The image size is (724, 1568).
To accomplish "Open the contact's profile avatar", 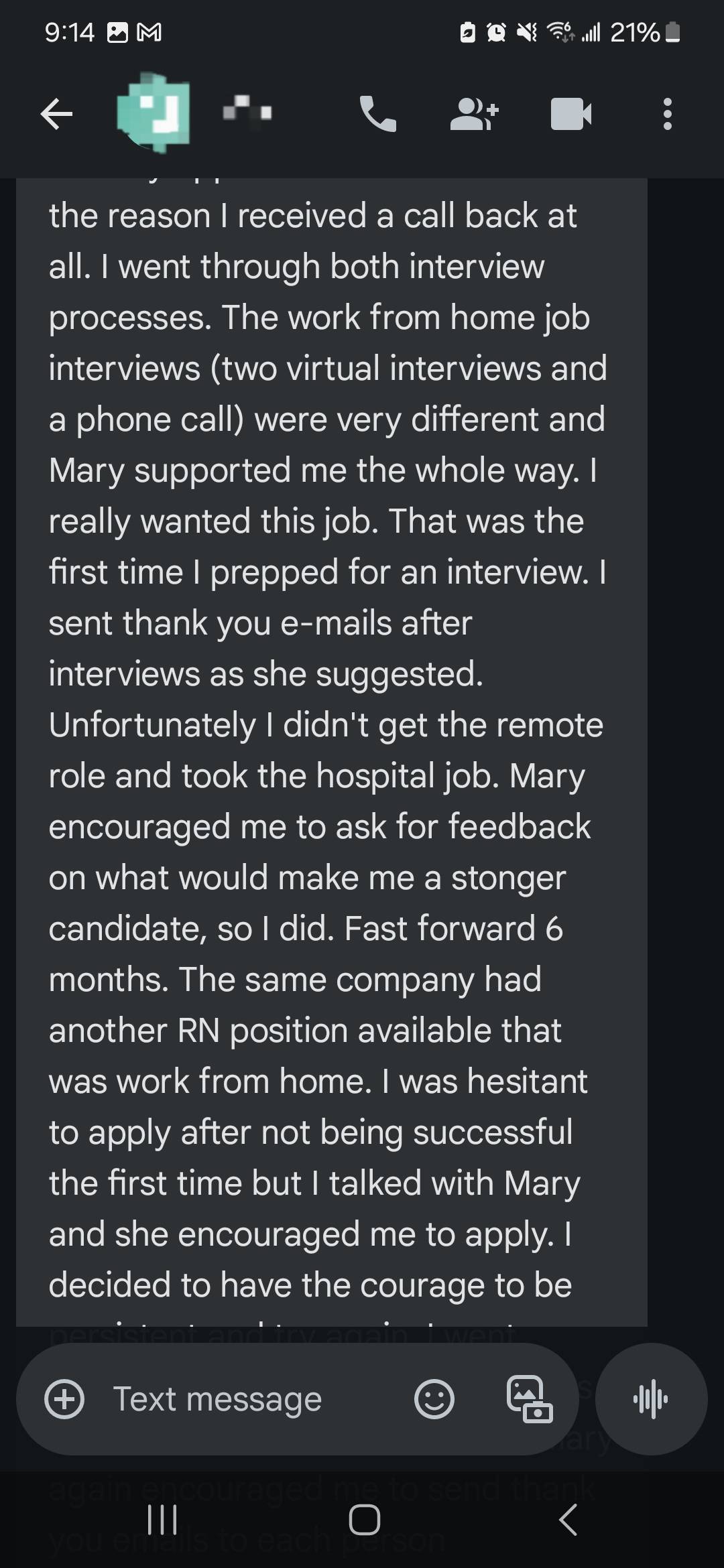I will coord(154,113).
